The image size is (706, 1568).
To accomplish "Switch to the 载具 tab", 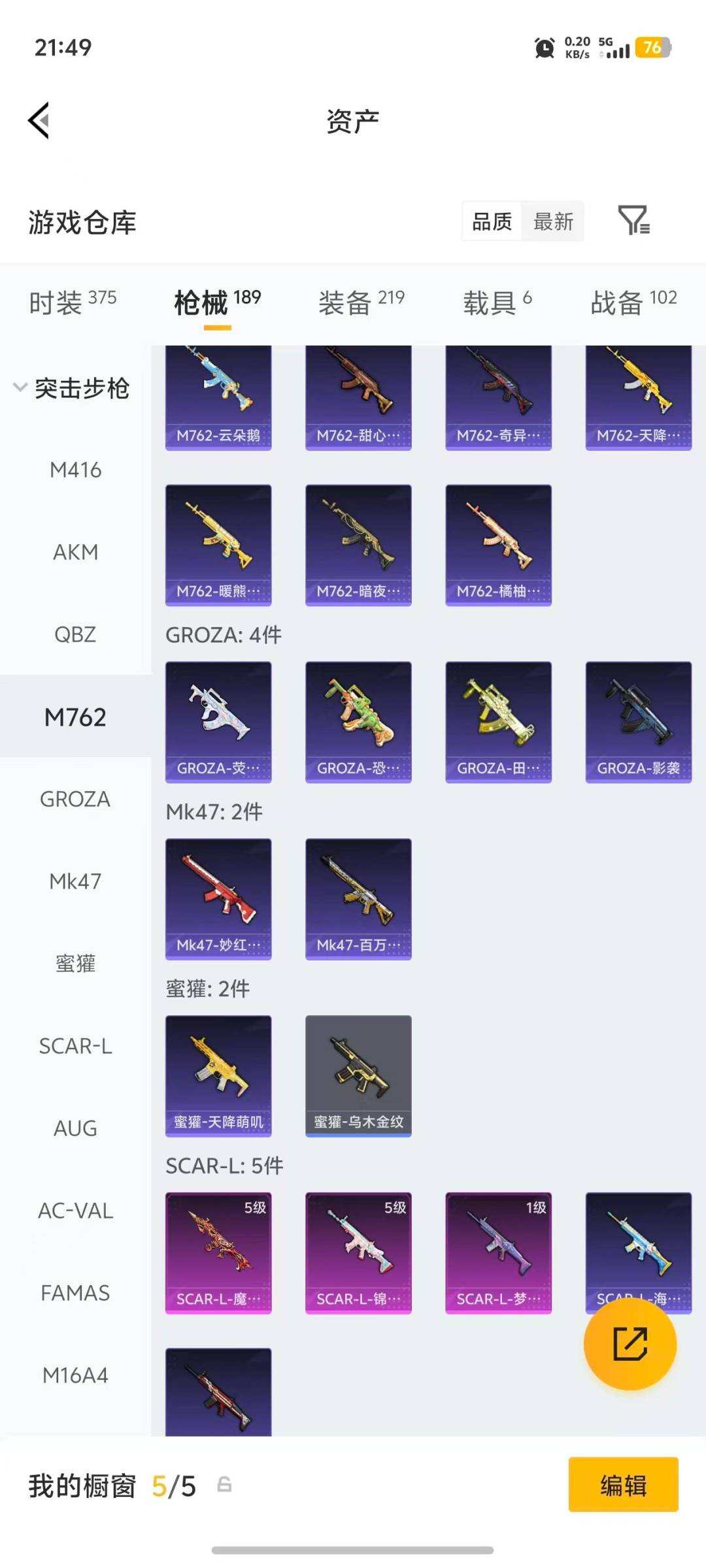I will tap(497, 302).
